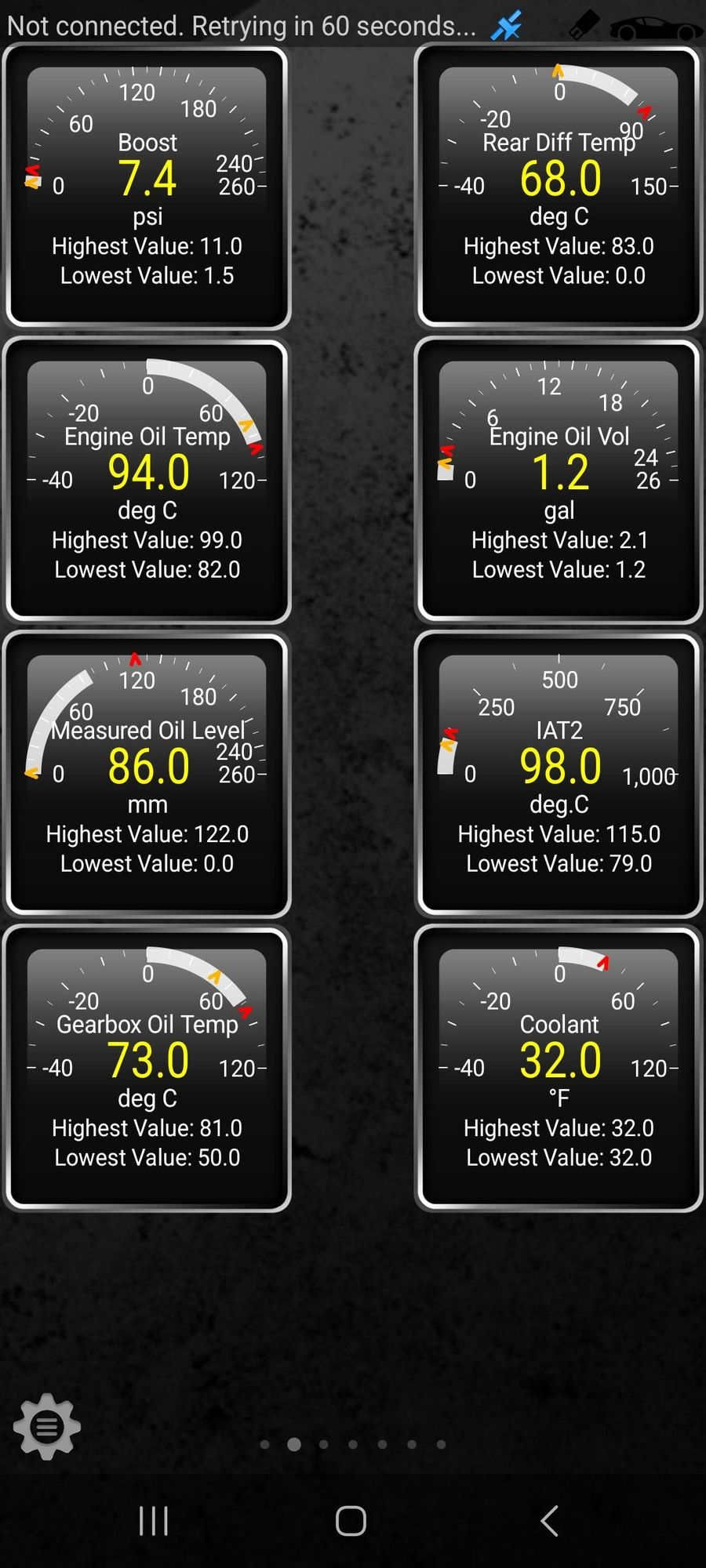The width and height of the screenshot is (706, 1568).
Task: Return to the phone's home screen
Action: (x=351, y=1521)
